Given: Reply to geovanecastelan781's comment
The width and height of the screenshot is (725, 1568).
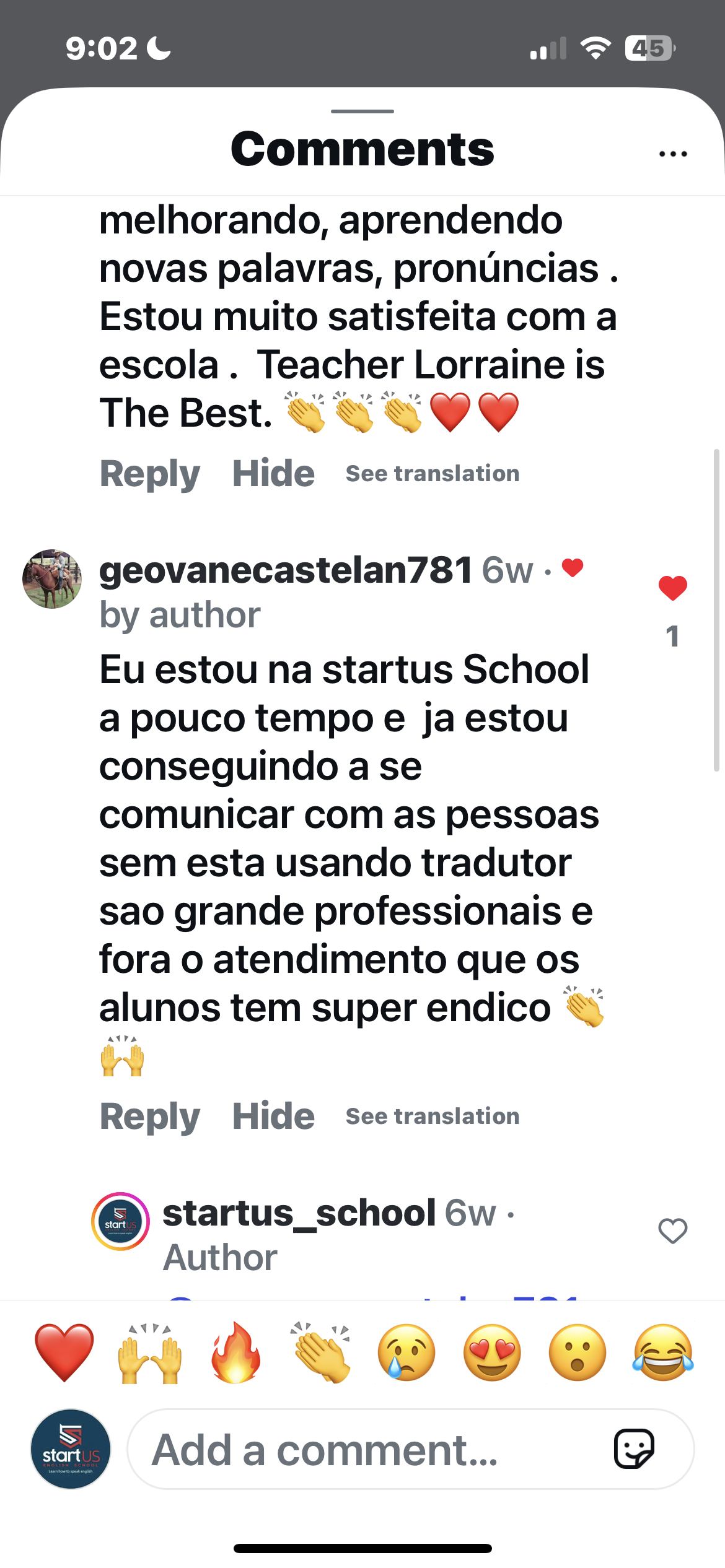Looking at the screenshot, I should click(150, 1117).
